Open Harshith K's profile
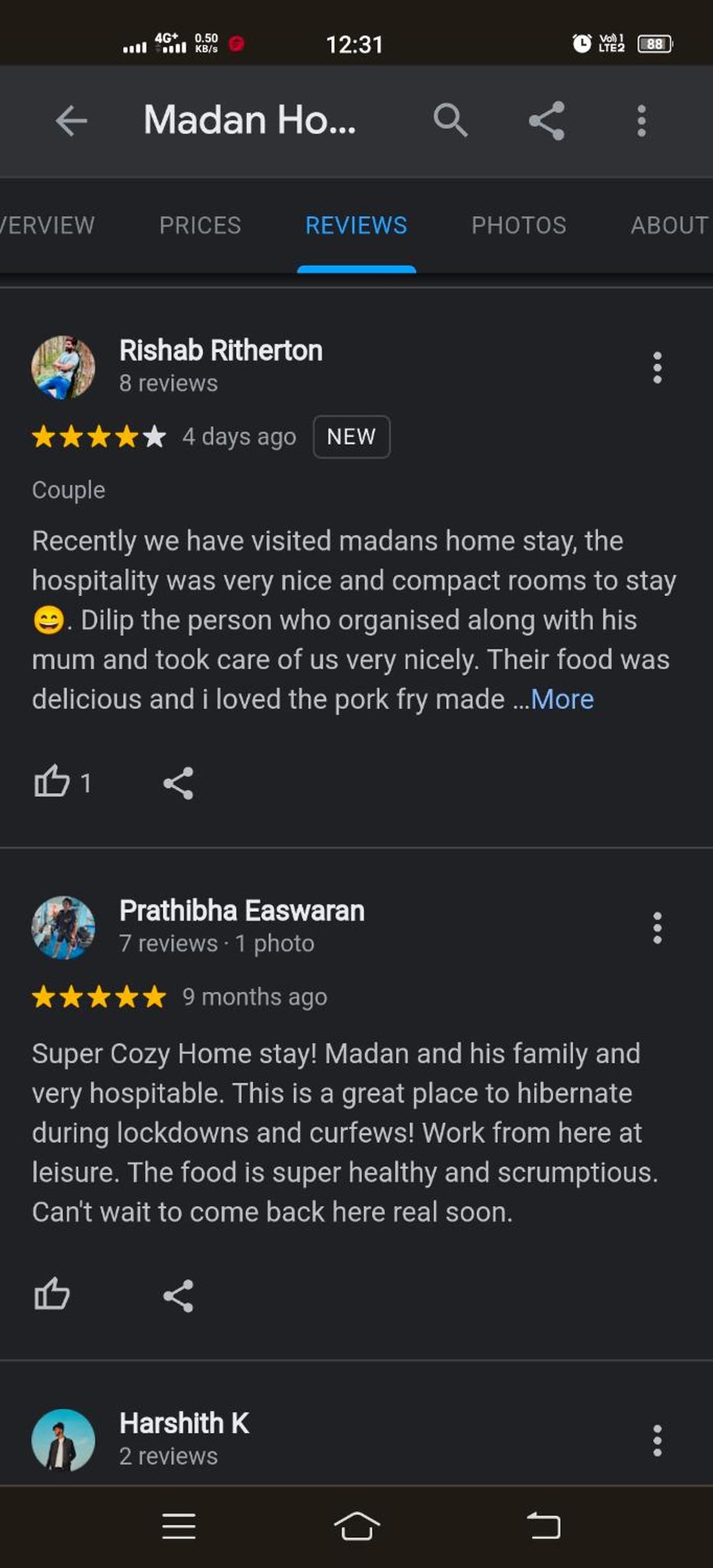The width and height of the screenshot is (713, 1568). (x=184, y=1423)
